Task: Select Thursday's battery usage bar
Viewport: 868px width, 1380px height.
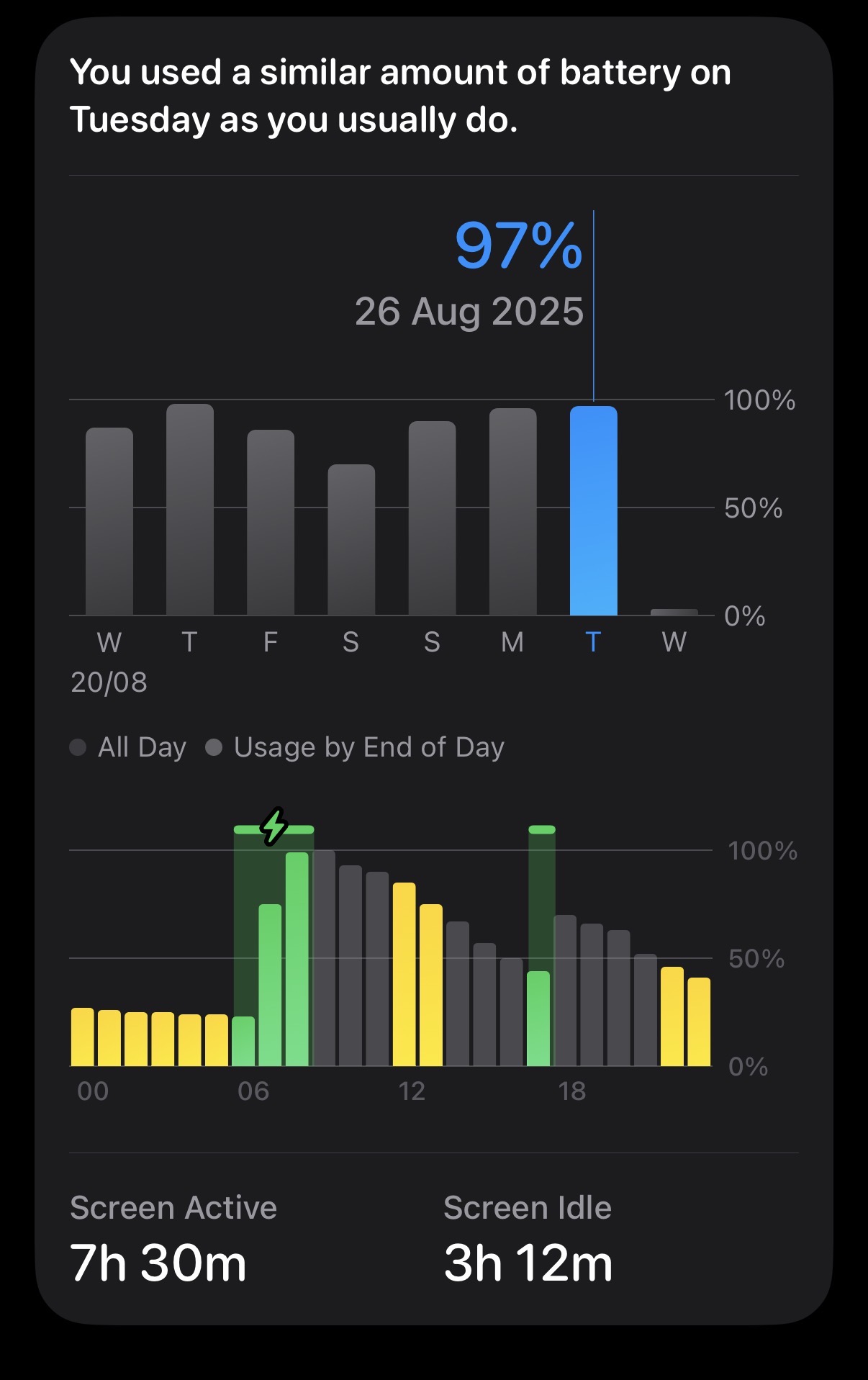Action: (190, 510)
